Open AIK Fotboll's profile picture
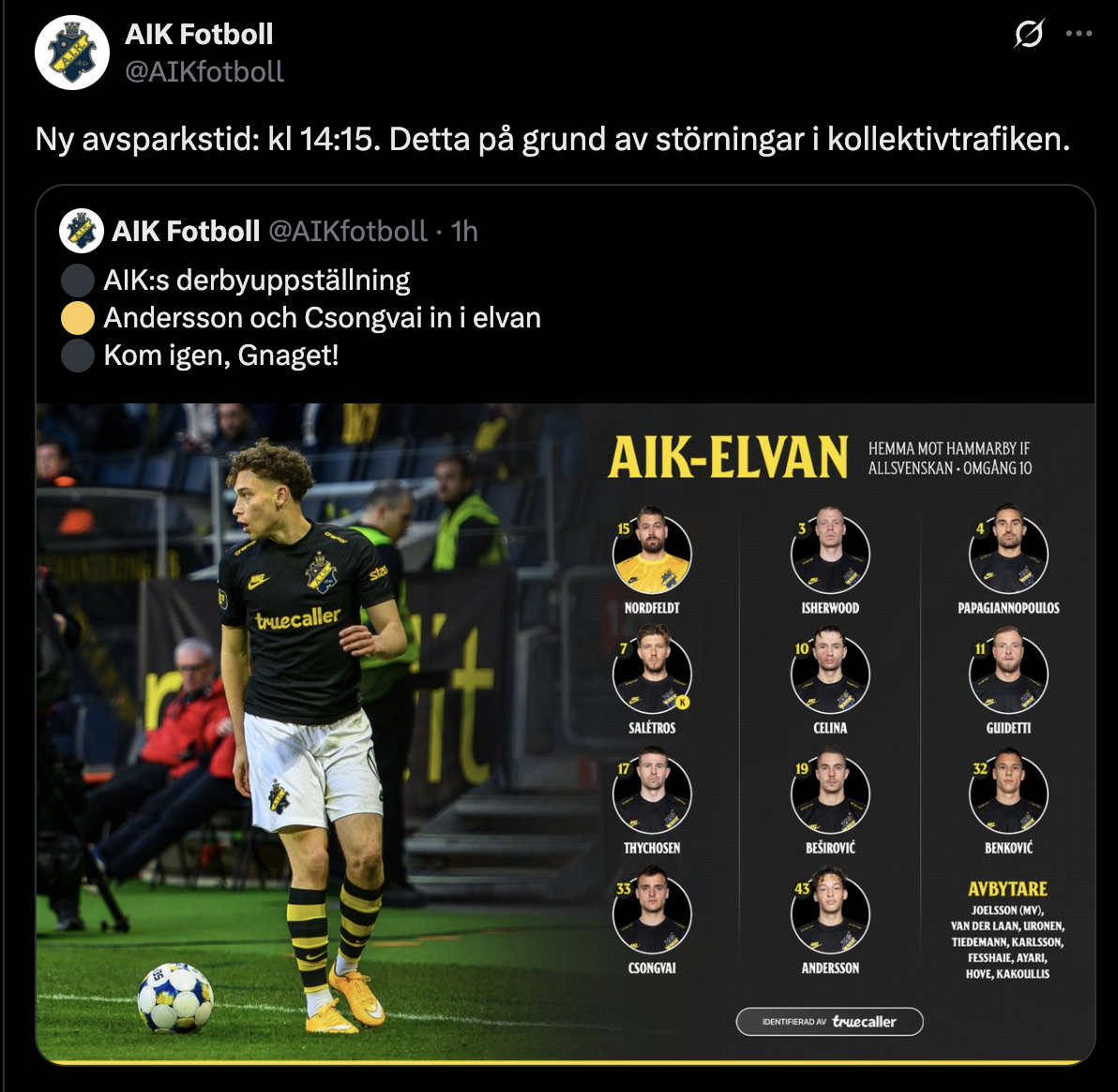Image resolution: width=1118 pixels, height=1092 pixels. point(72,53)
